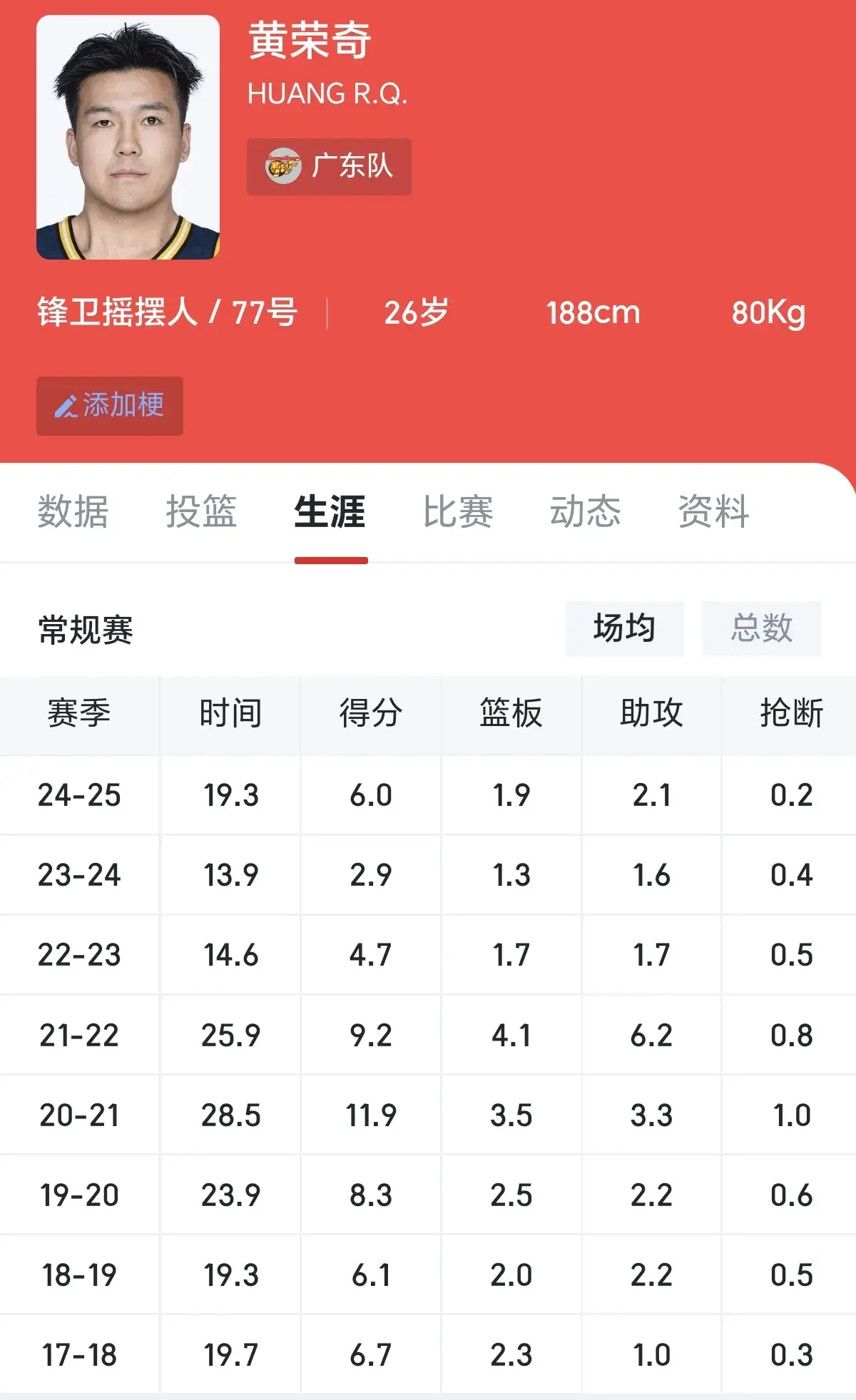Click the 添加梗 button
856x1400 pixels.
click(108, 406)
